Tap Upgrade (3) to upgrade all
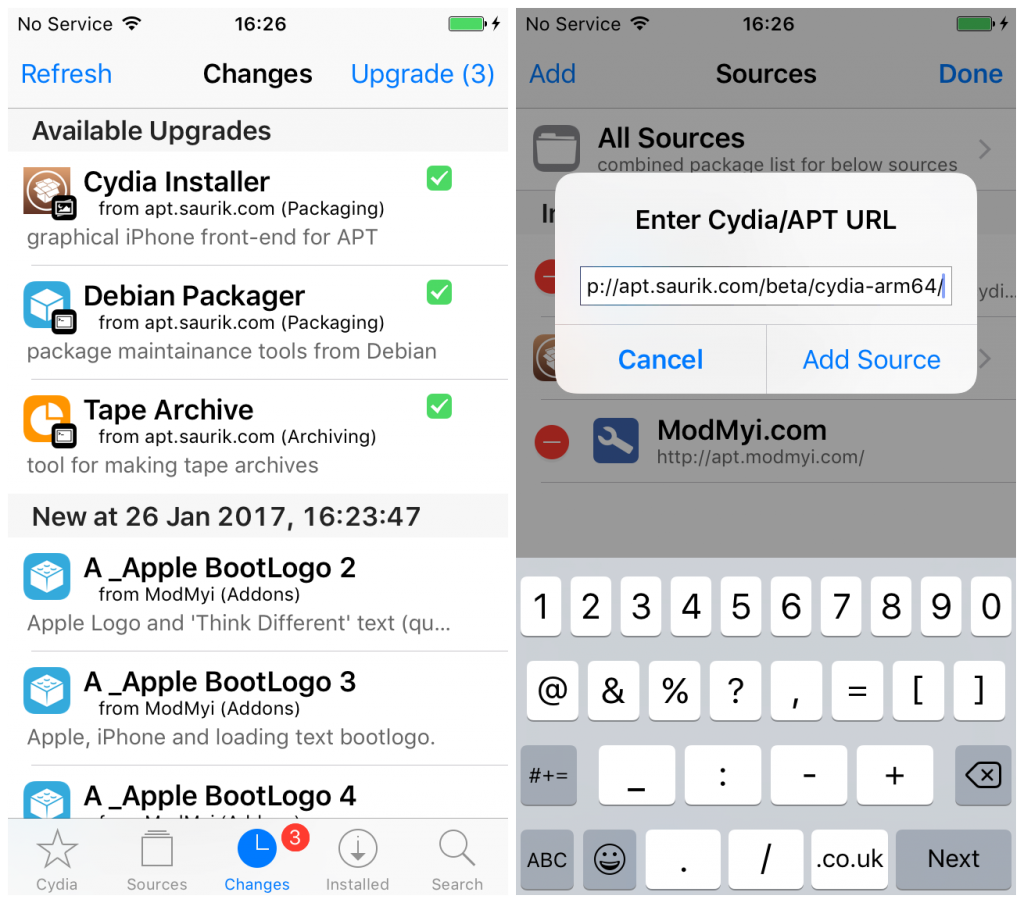Image resolution: width=1024 pixels, height=903 pixels. [422, 74]
